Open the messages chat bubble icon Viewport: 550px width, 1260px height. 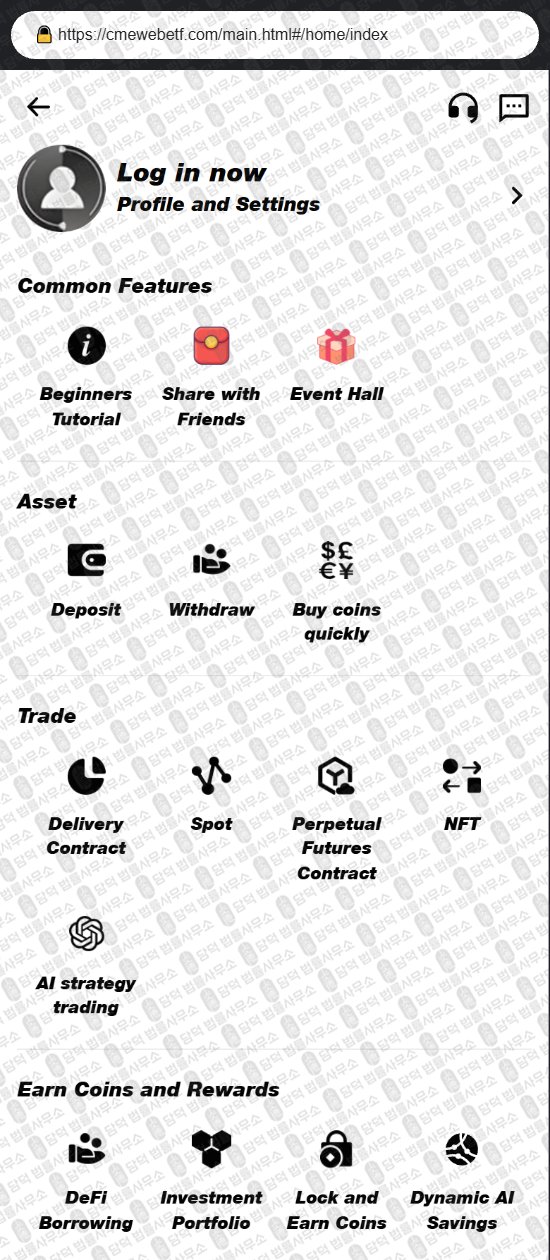click(x=514, y=107)
